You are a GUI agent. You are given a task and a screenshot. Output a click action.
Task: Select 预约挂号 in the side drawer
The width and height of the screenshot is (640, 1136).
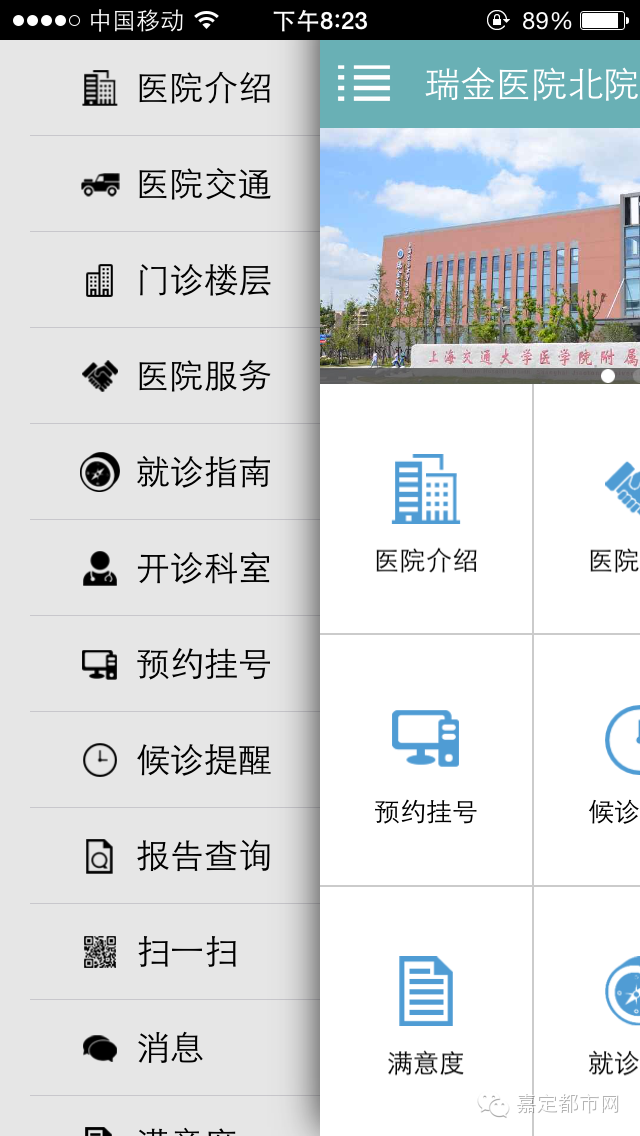(x=175, y=665)
